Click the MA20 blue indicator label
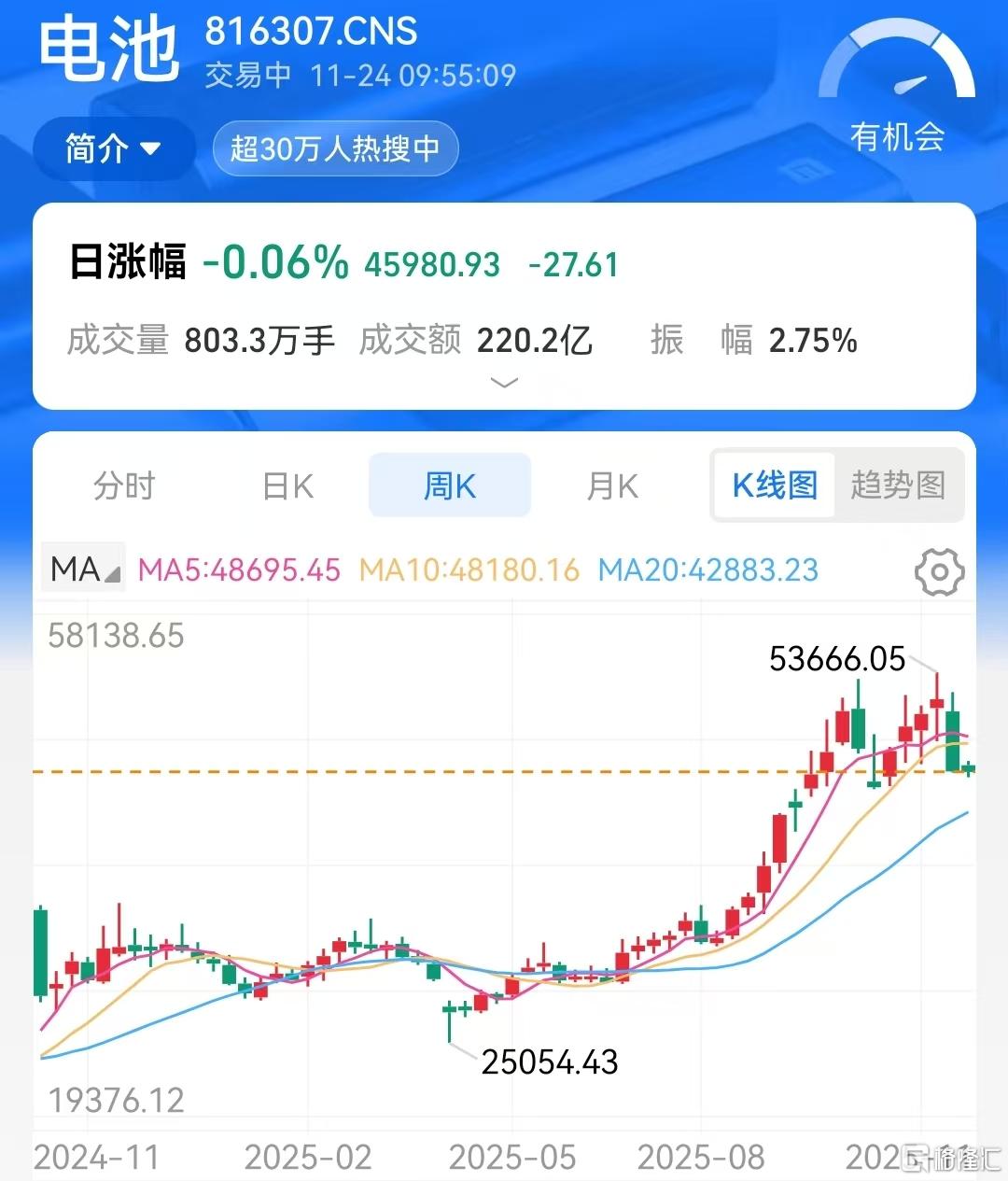 tap(708, 570)
